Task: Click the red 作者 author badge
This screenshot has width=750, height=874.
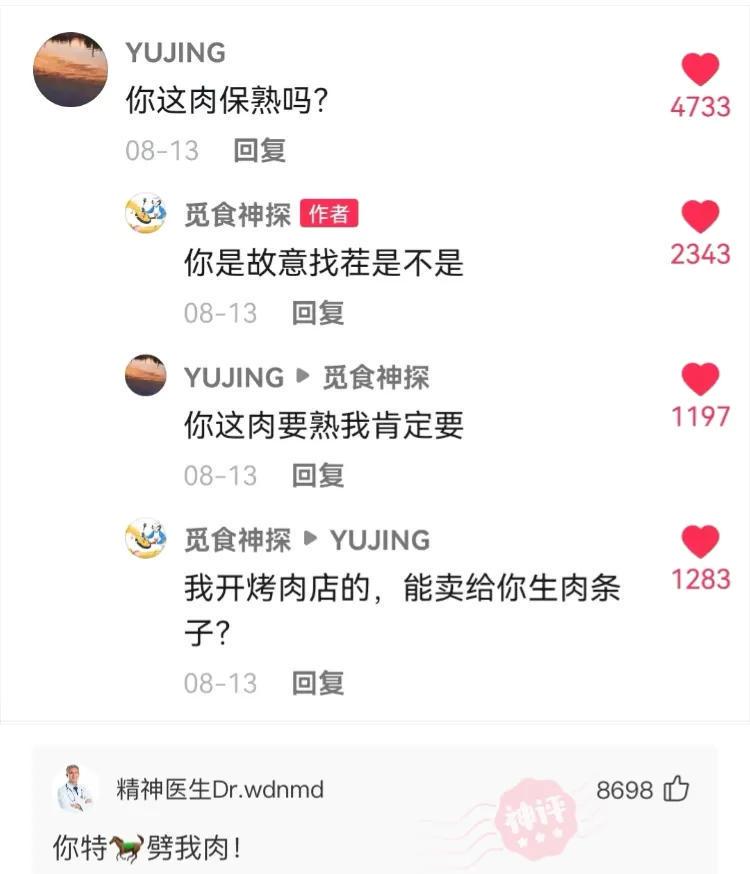Action: [327, 213]
